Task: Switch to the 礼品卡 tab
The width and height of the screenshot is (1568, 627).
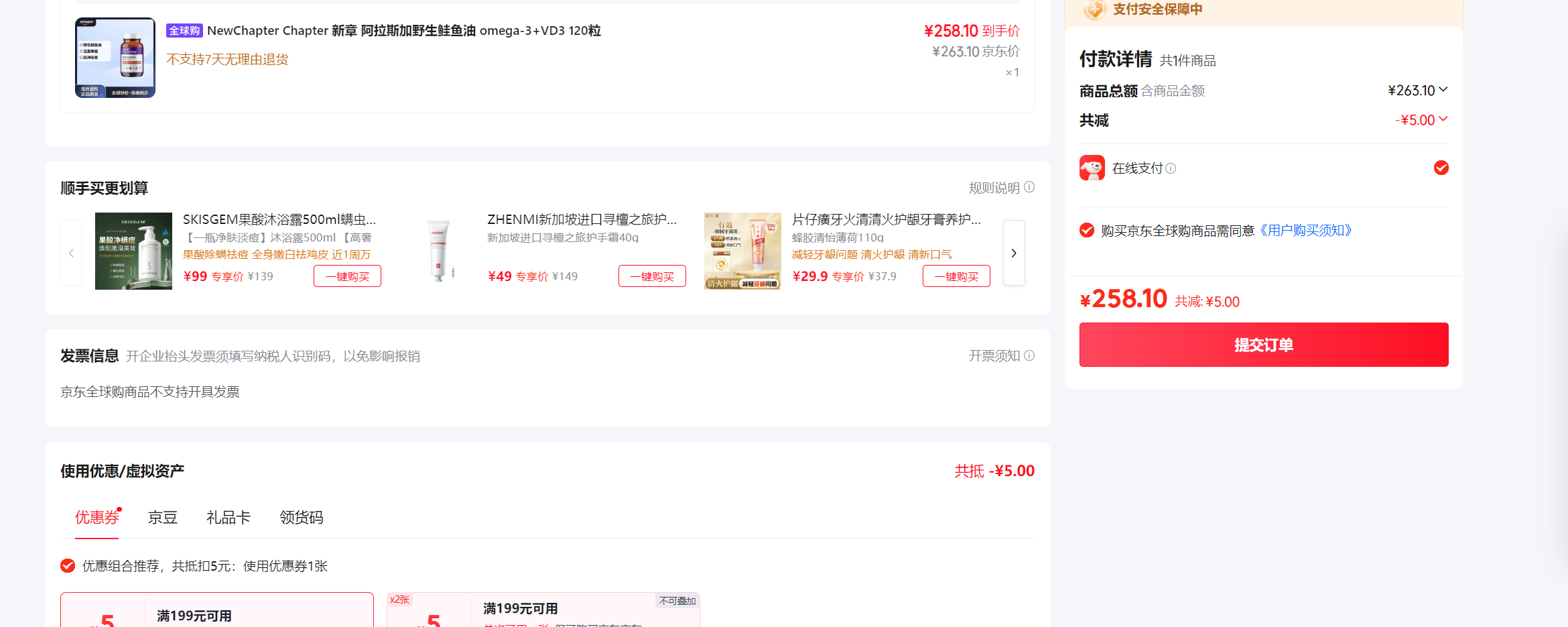Action: click(228, 517)
